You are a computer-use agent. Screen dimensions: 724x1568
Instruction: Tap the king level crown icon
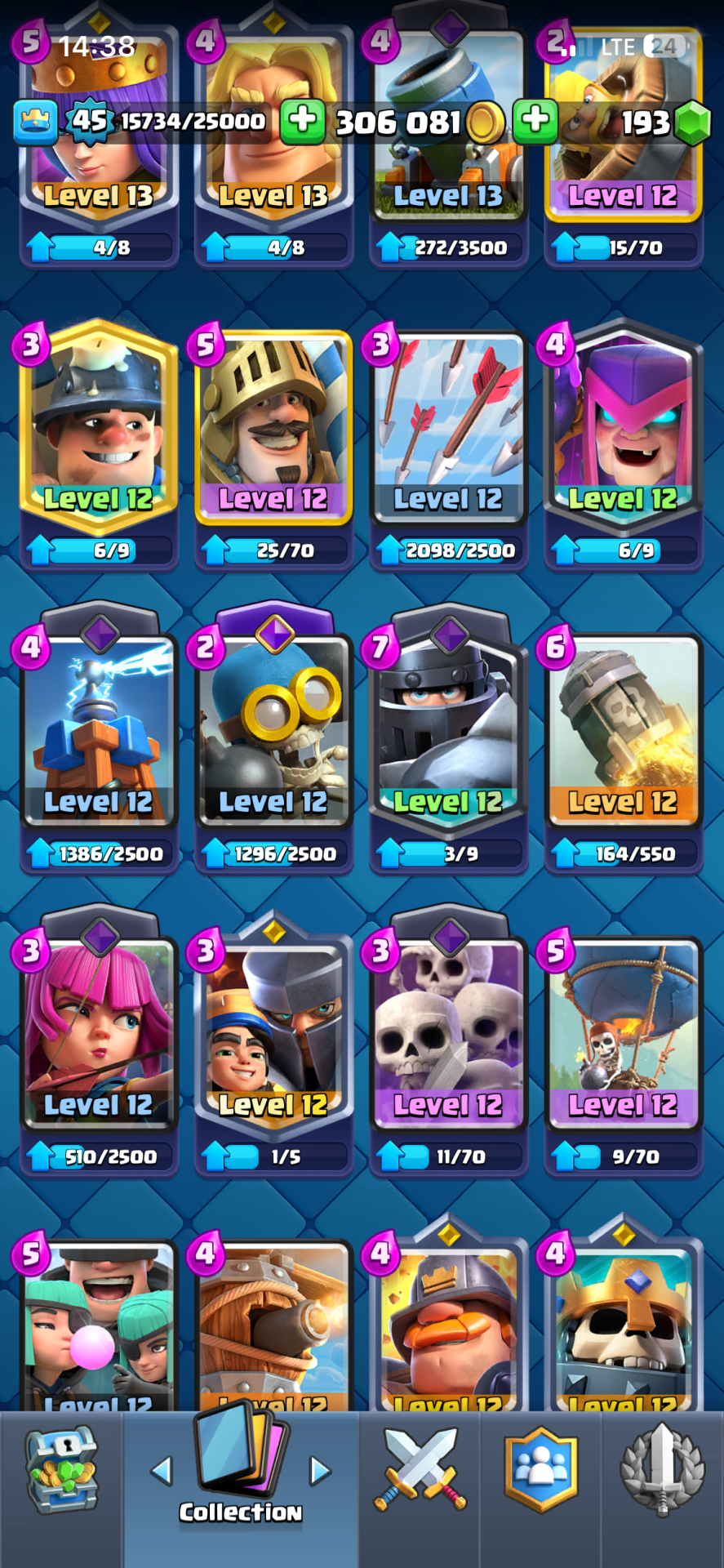click(35, 121)
